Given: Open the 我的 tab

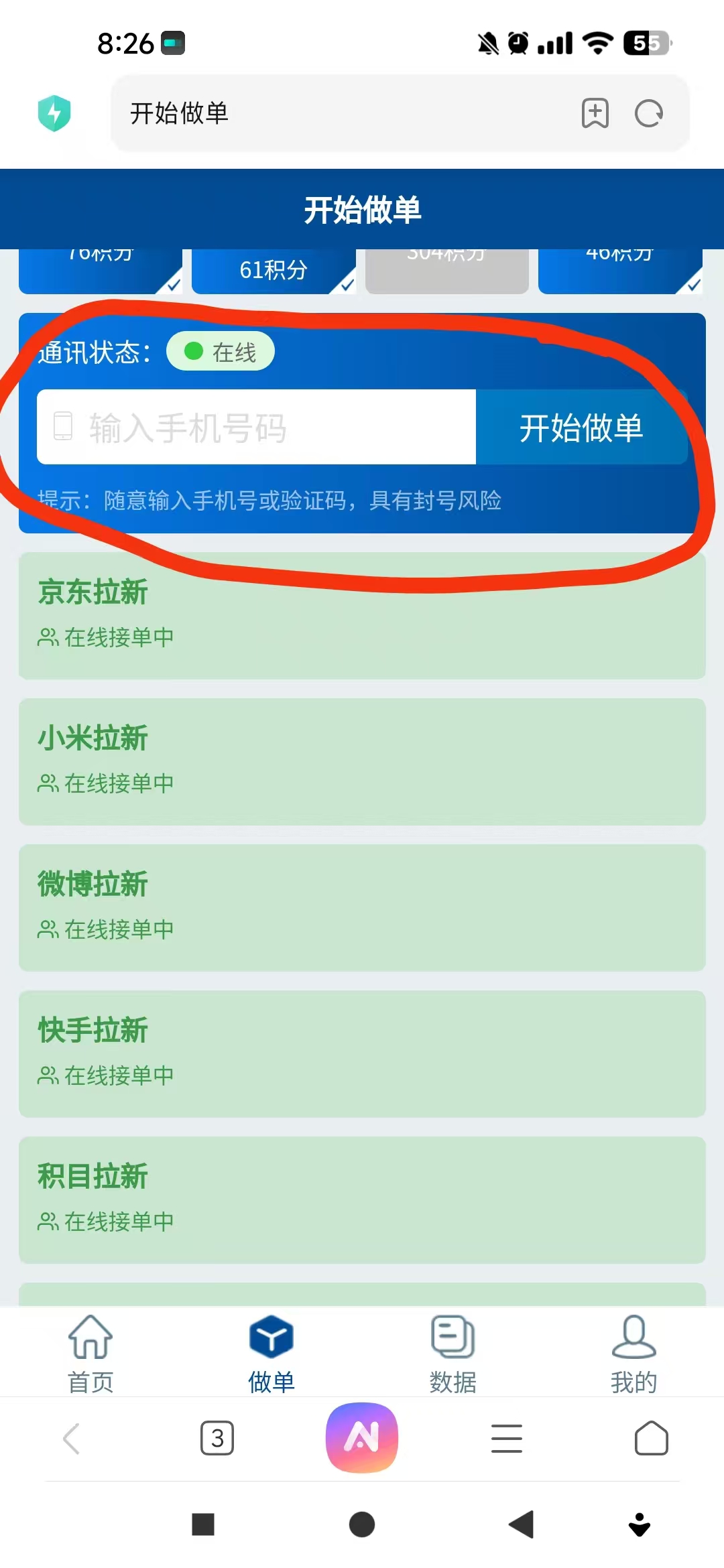Looking at the screenshot, I should click(x=633, y=1354).
